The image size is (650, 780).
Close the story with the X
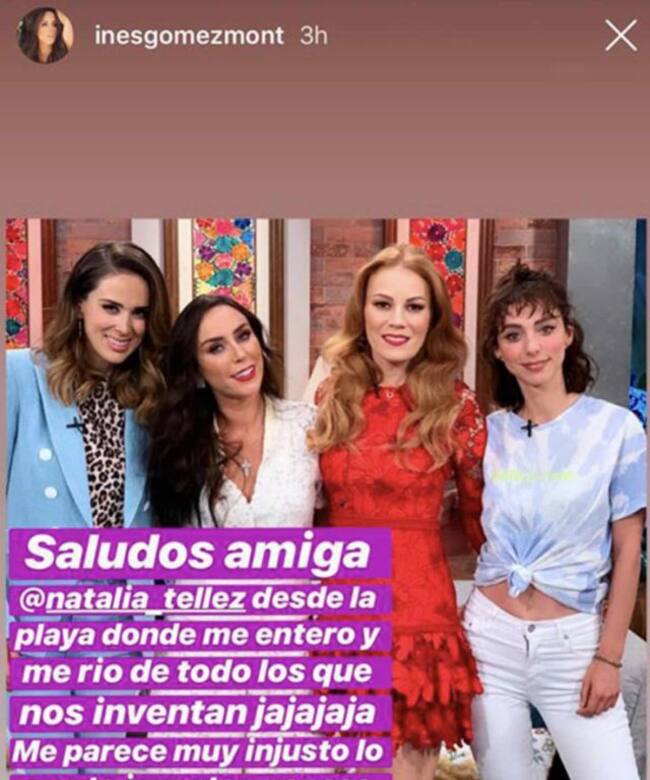tap(620, 36)
